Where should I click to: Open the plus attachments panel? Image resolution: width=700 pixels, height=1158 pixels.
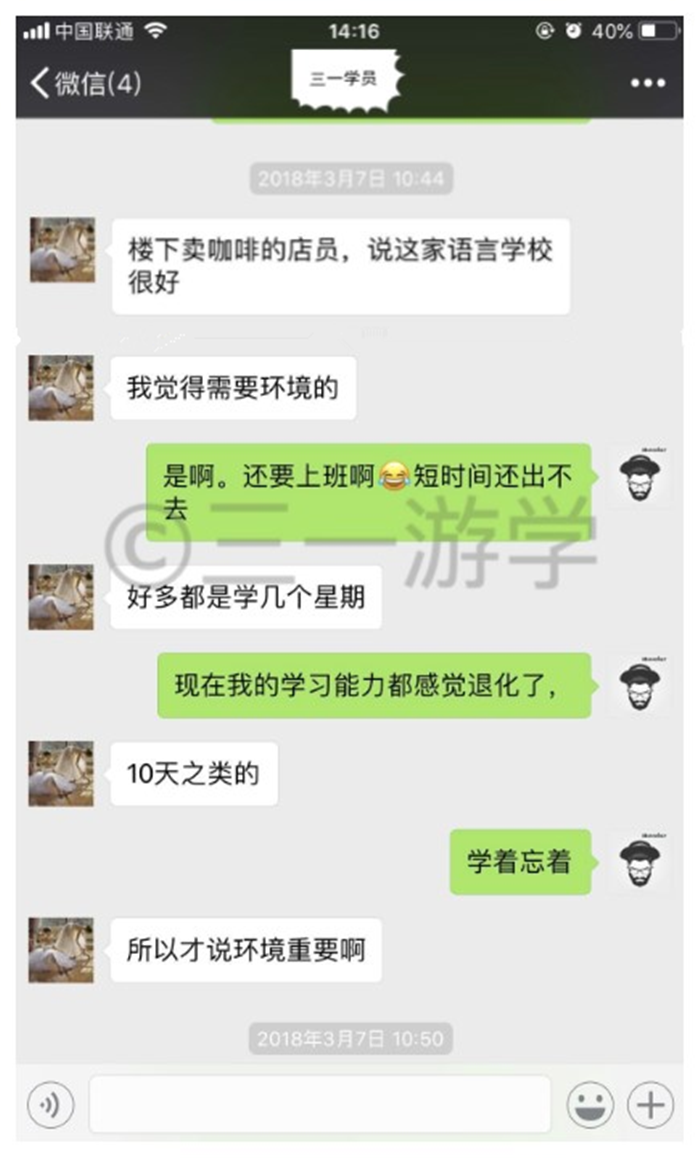[650, 1105]
